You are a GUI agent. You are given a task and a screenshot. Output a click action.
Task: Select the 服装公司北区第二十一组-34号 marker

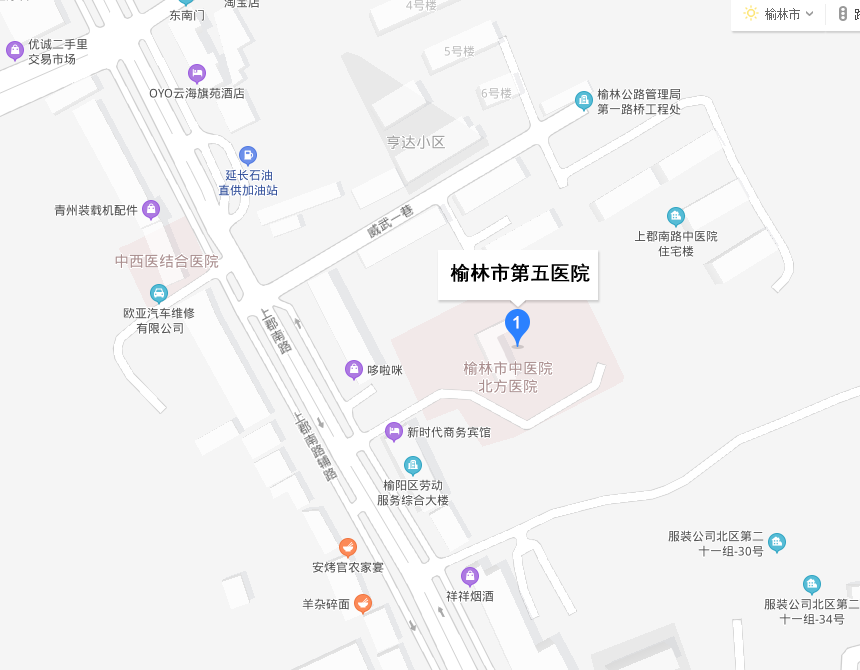[x=812, y=584]
